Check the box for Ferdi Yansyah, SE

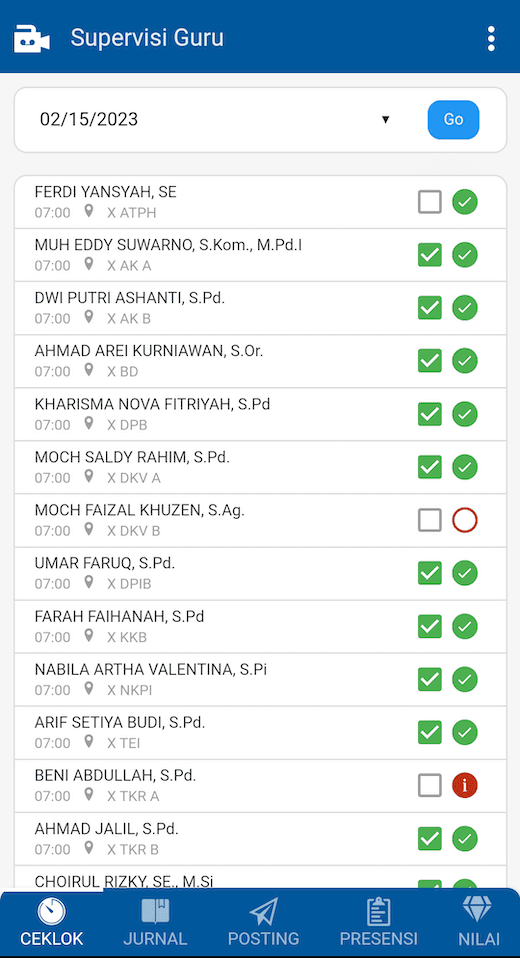click(430, 202)
